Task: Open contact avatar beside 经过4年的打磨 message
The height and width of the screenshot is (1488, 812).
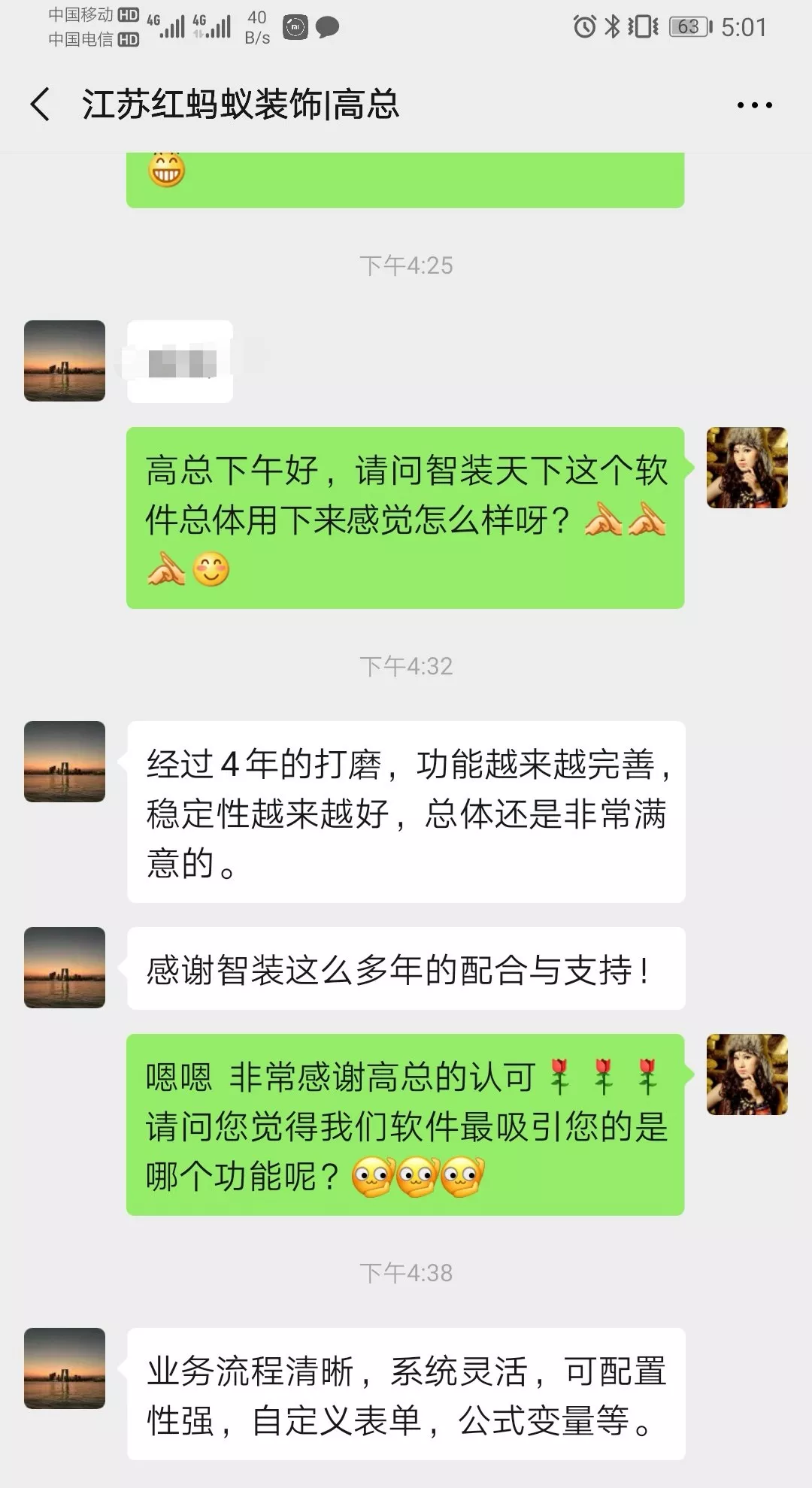Action: 65,762
